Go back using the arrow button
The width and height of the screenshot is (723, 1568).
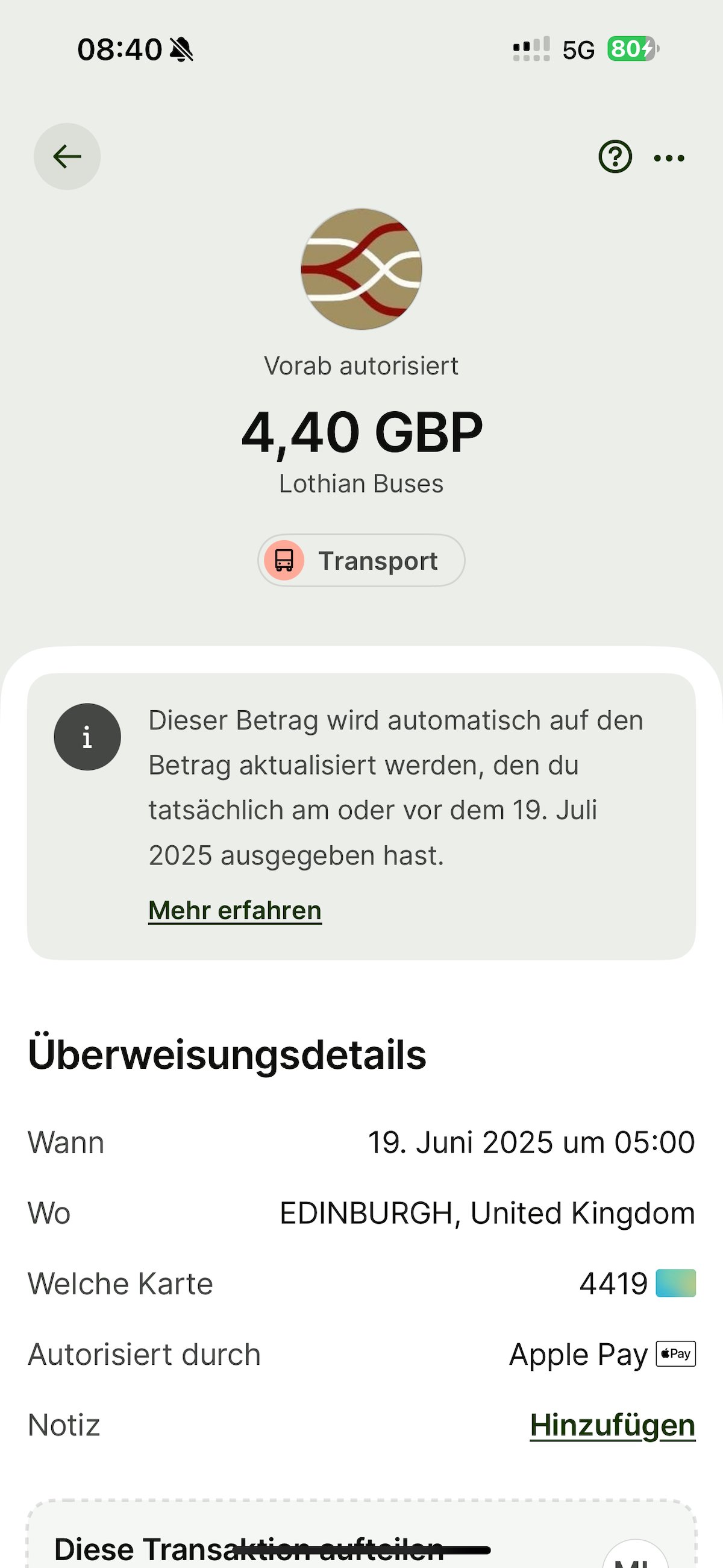pos(67,156)
